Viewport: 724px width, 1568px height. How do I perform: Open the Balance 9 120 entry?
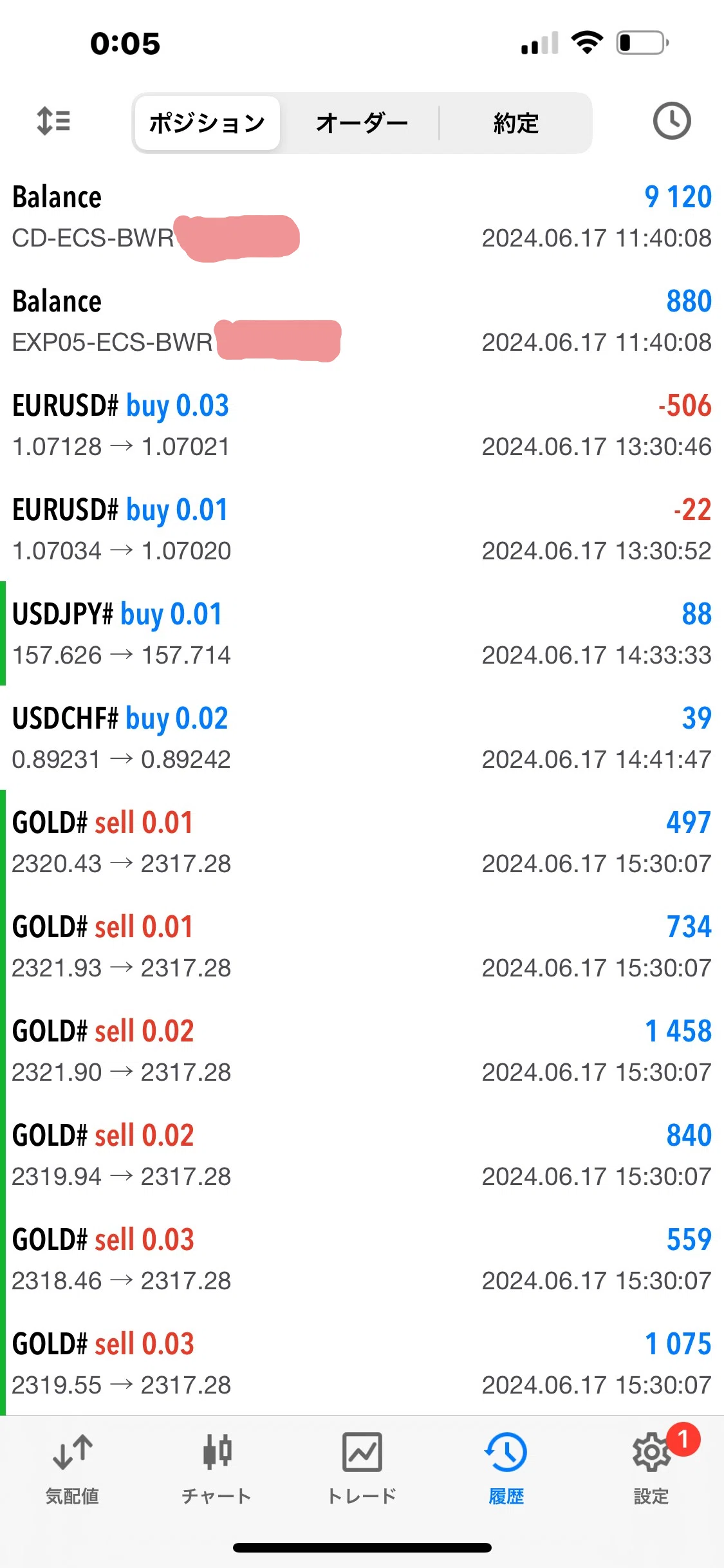point(362,217)
